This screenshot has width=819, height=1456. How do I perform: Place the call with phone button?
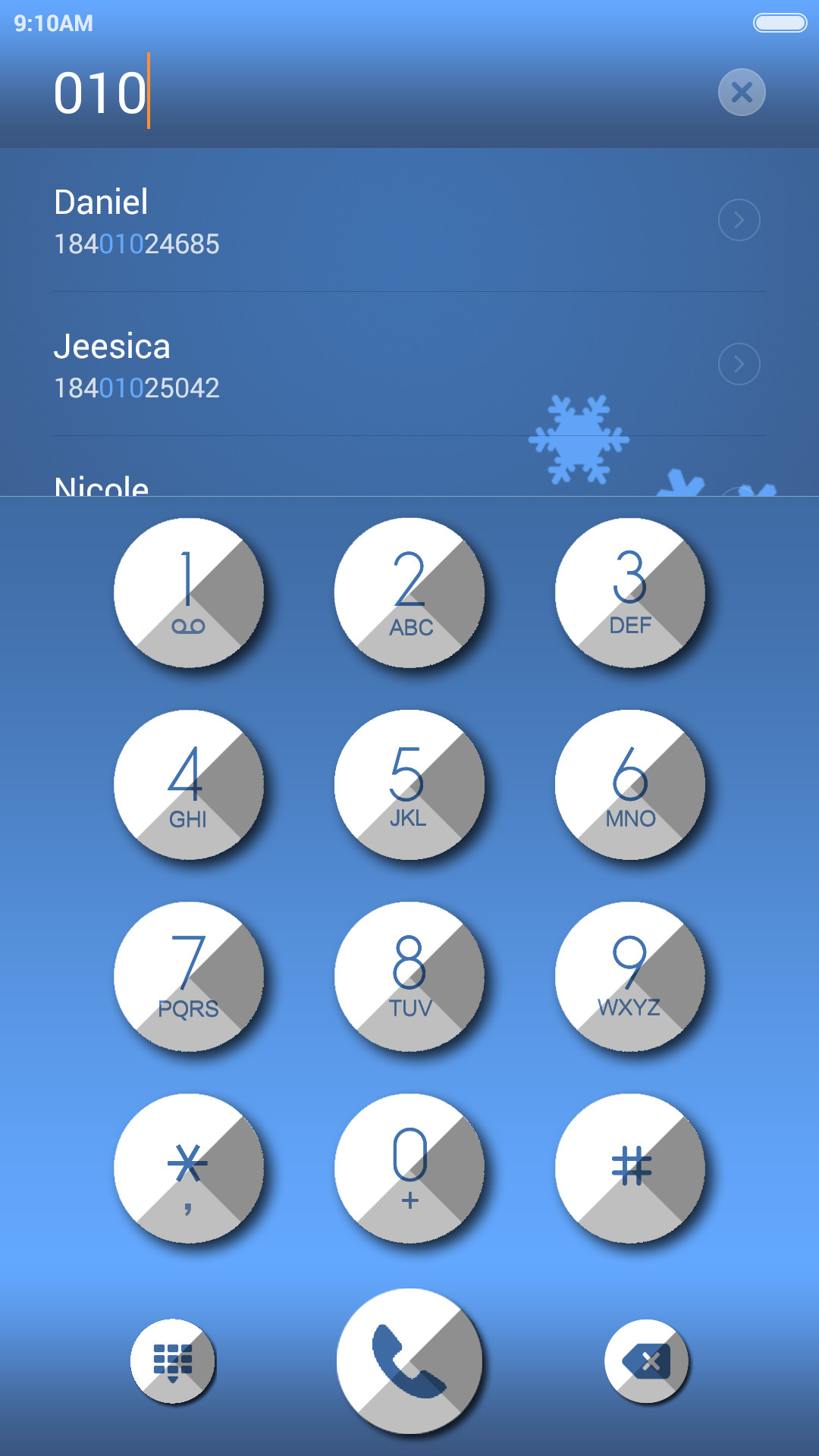(x=409, y=1361)
